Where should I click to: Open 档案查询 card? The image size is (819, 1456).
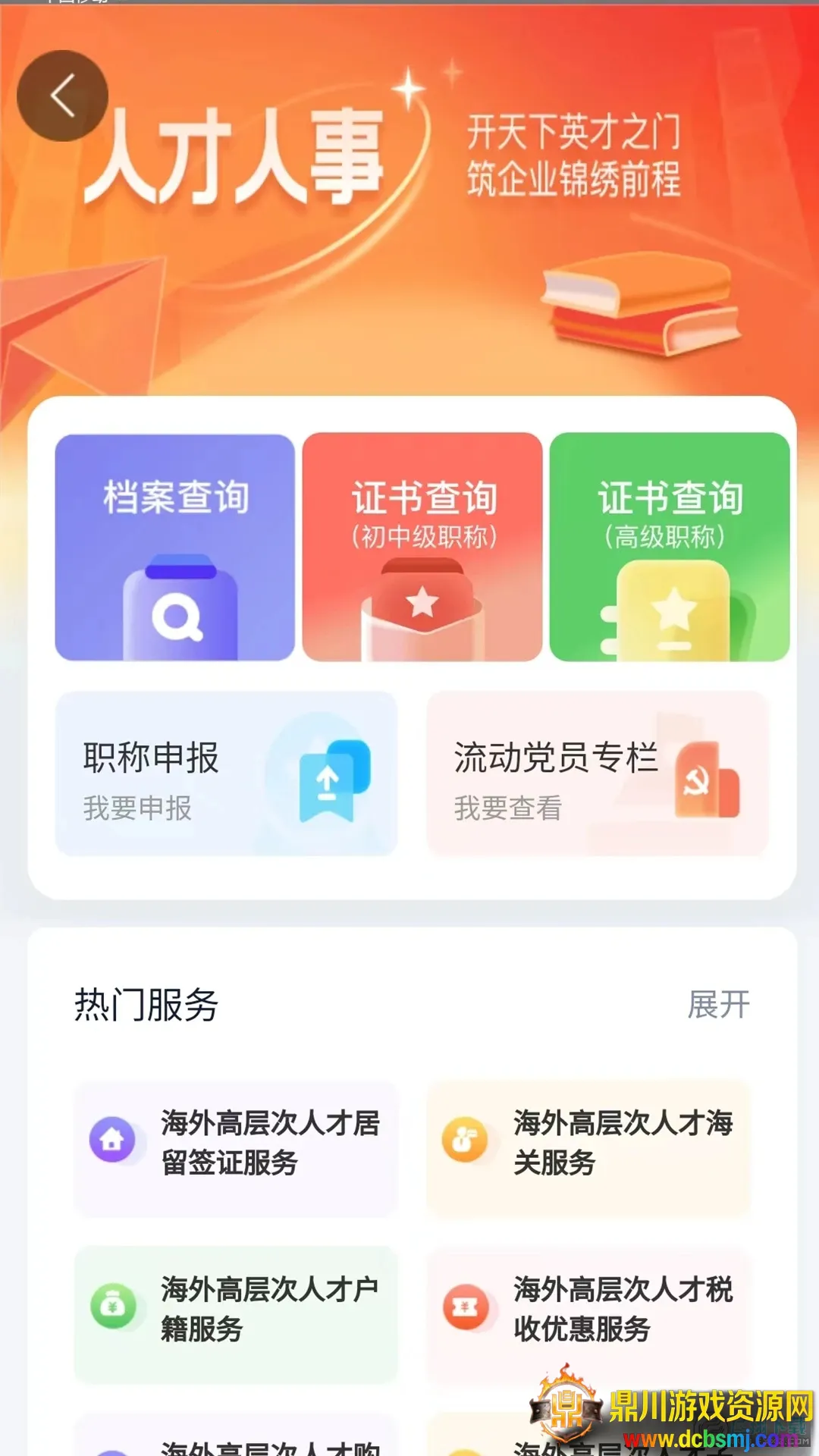pos(174,547)
